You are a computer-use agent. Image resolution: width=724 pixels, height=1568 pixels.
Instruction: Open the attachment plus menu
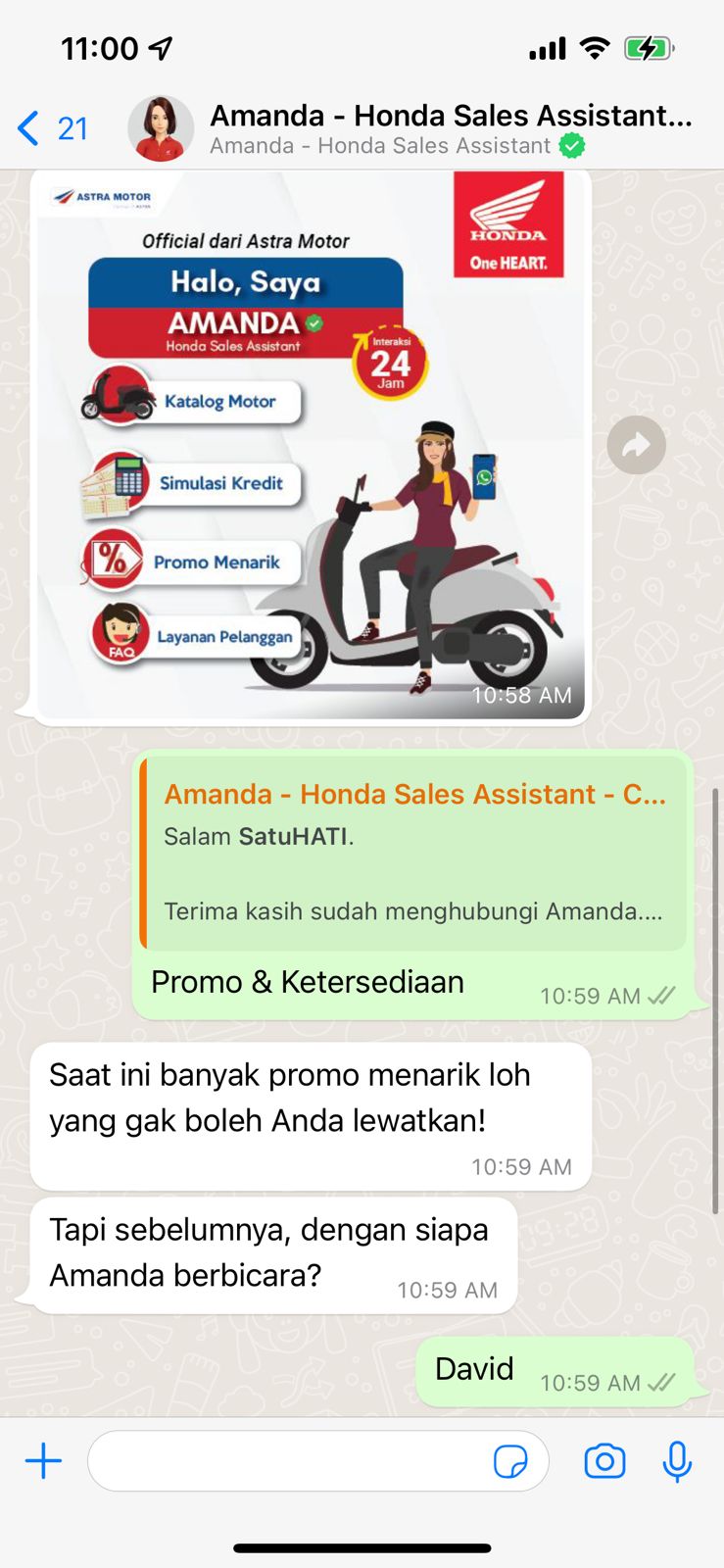tap(43, 1461)
